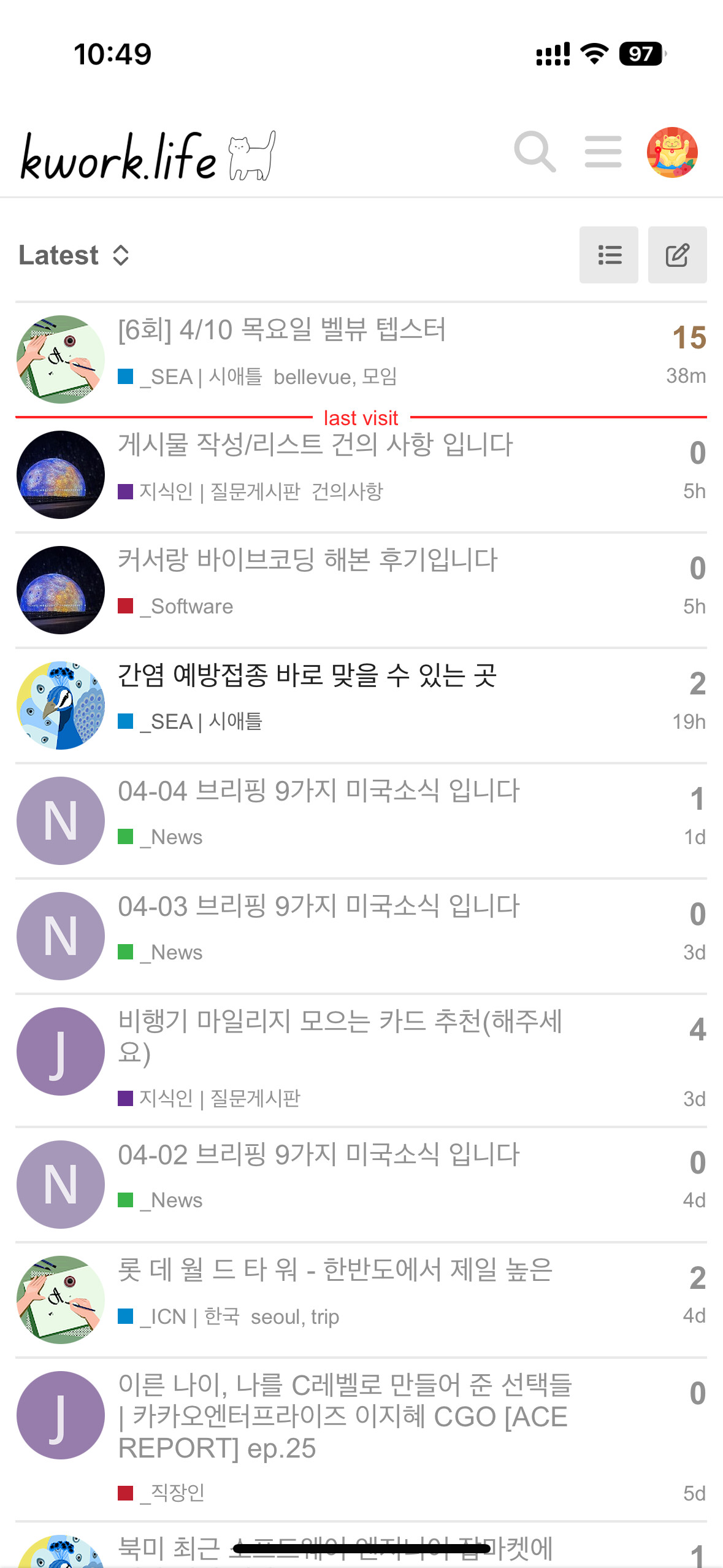The width and height of the screenshot is (723, 1568).
Task: Open topic "04-04 브리핑 9가지 미국소식 입니다"
Action: pos(318,791)
